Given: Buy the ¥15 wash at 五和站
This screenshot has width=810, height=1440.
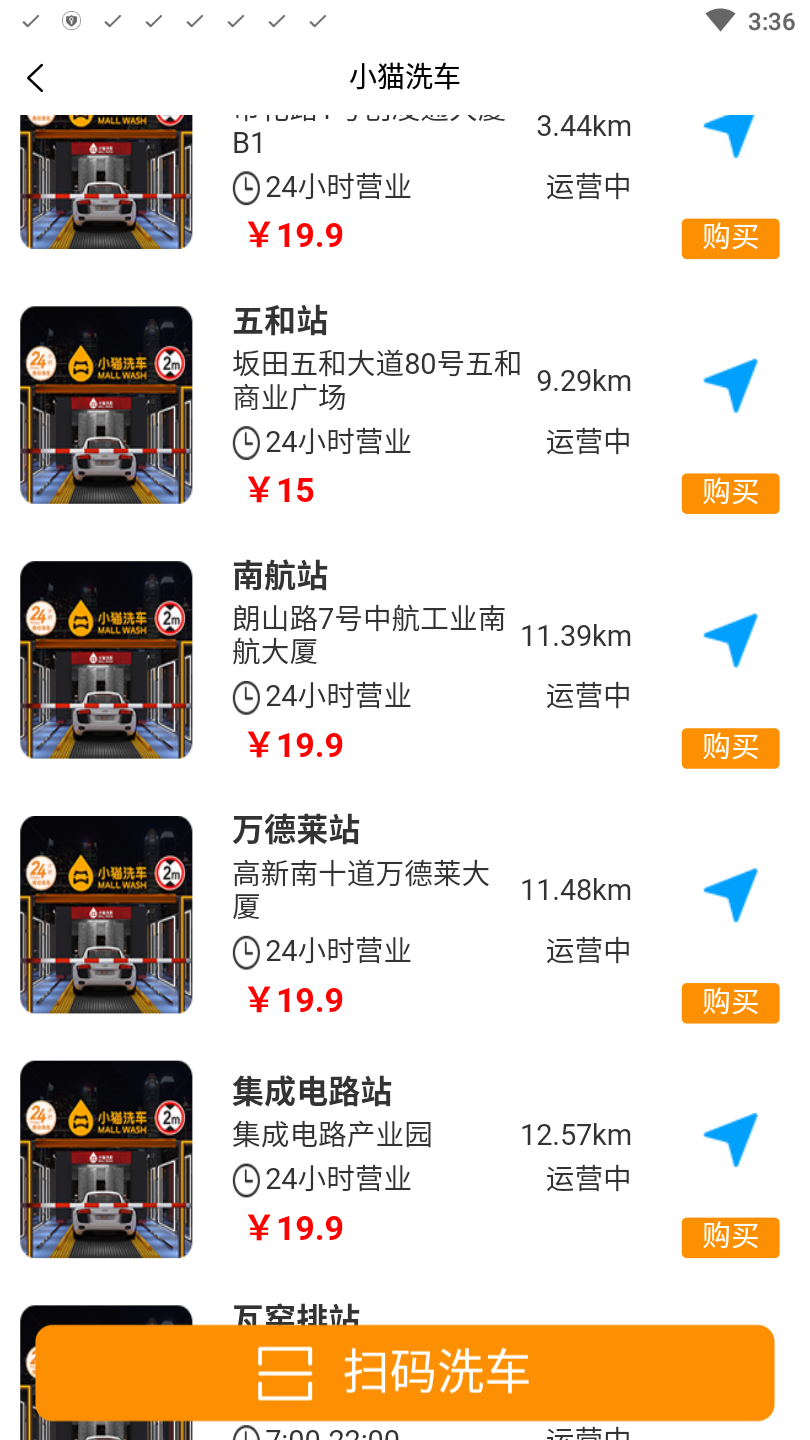Looking at the screenshot, I should [730, 493].
